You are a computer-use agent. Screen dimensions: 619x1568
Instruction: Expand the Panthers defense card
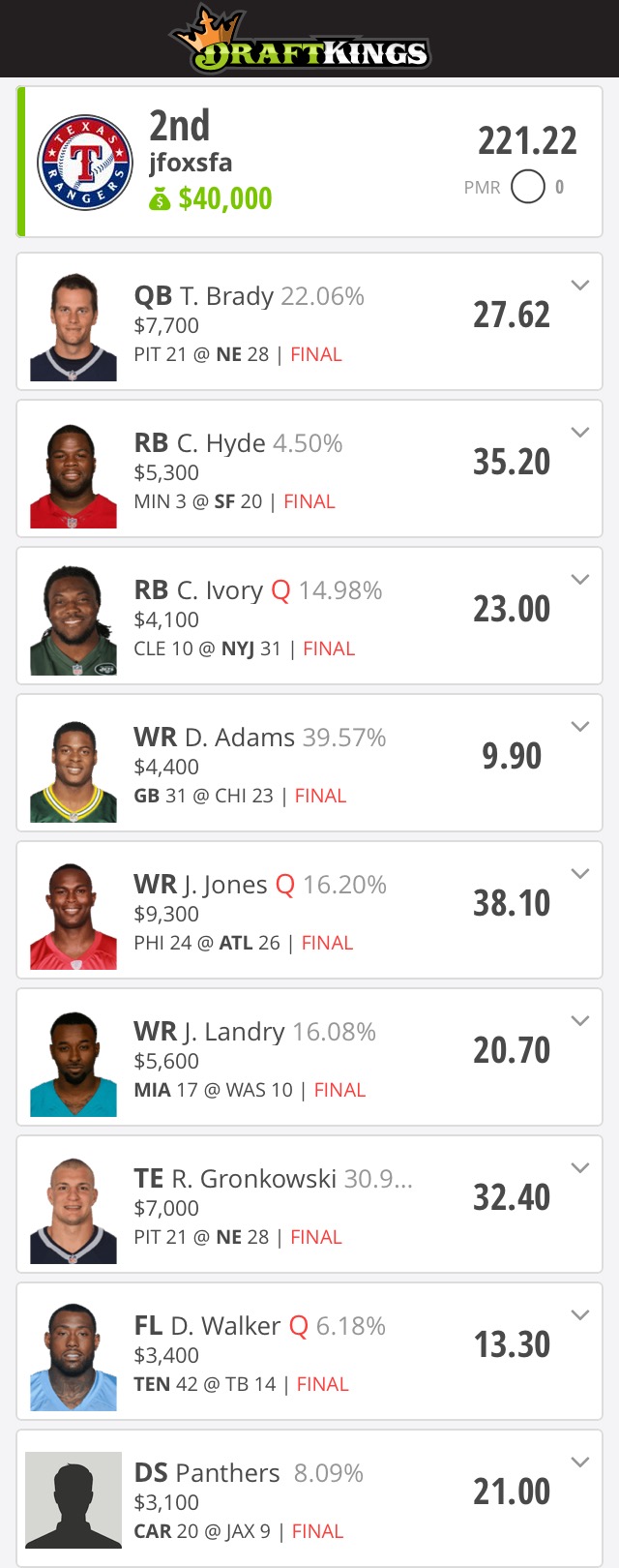pyautogui.click(x=580, y=1462)
